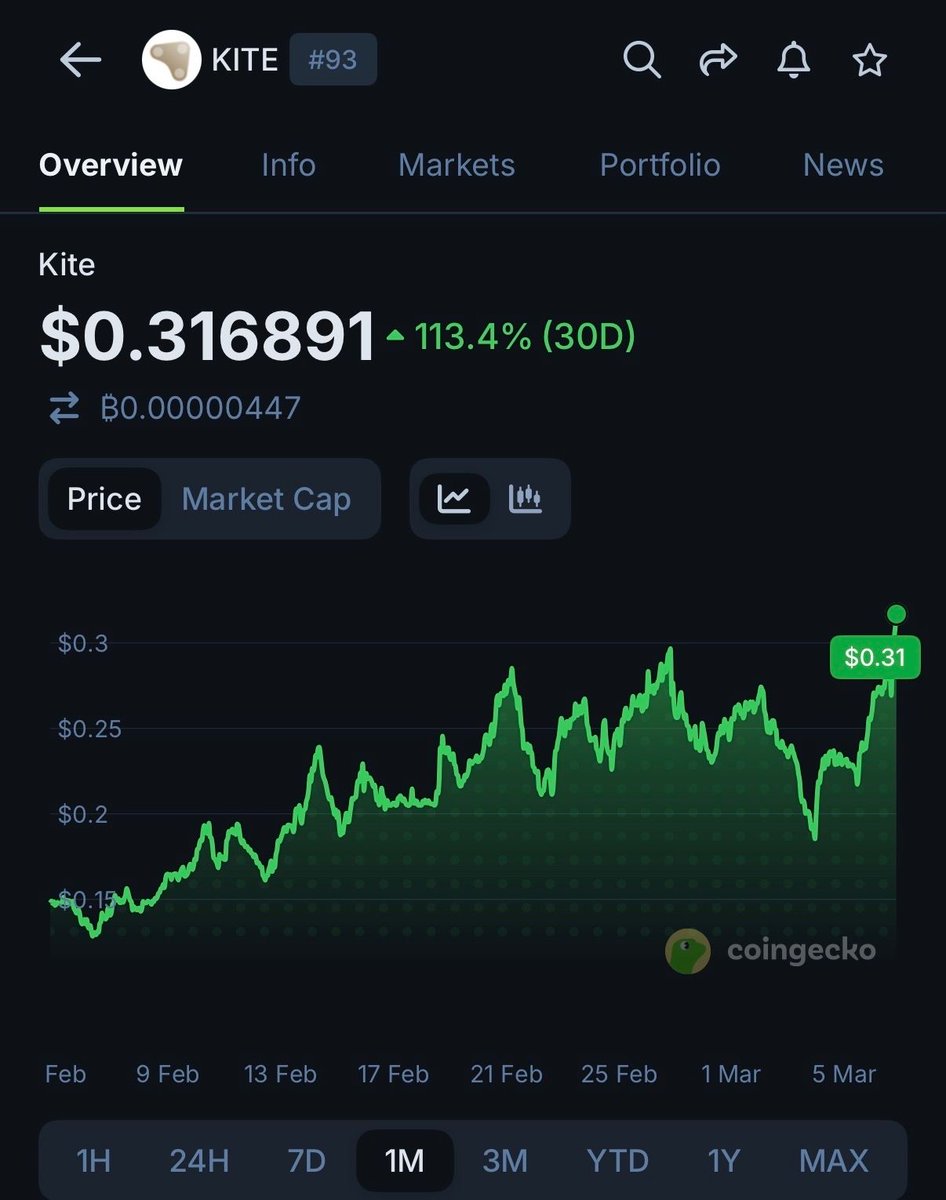
Task: Select the 24H time range
Action: pyautogui.click(x=199, y=1161)
